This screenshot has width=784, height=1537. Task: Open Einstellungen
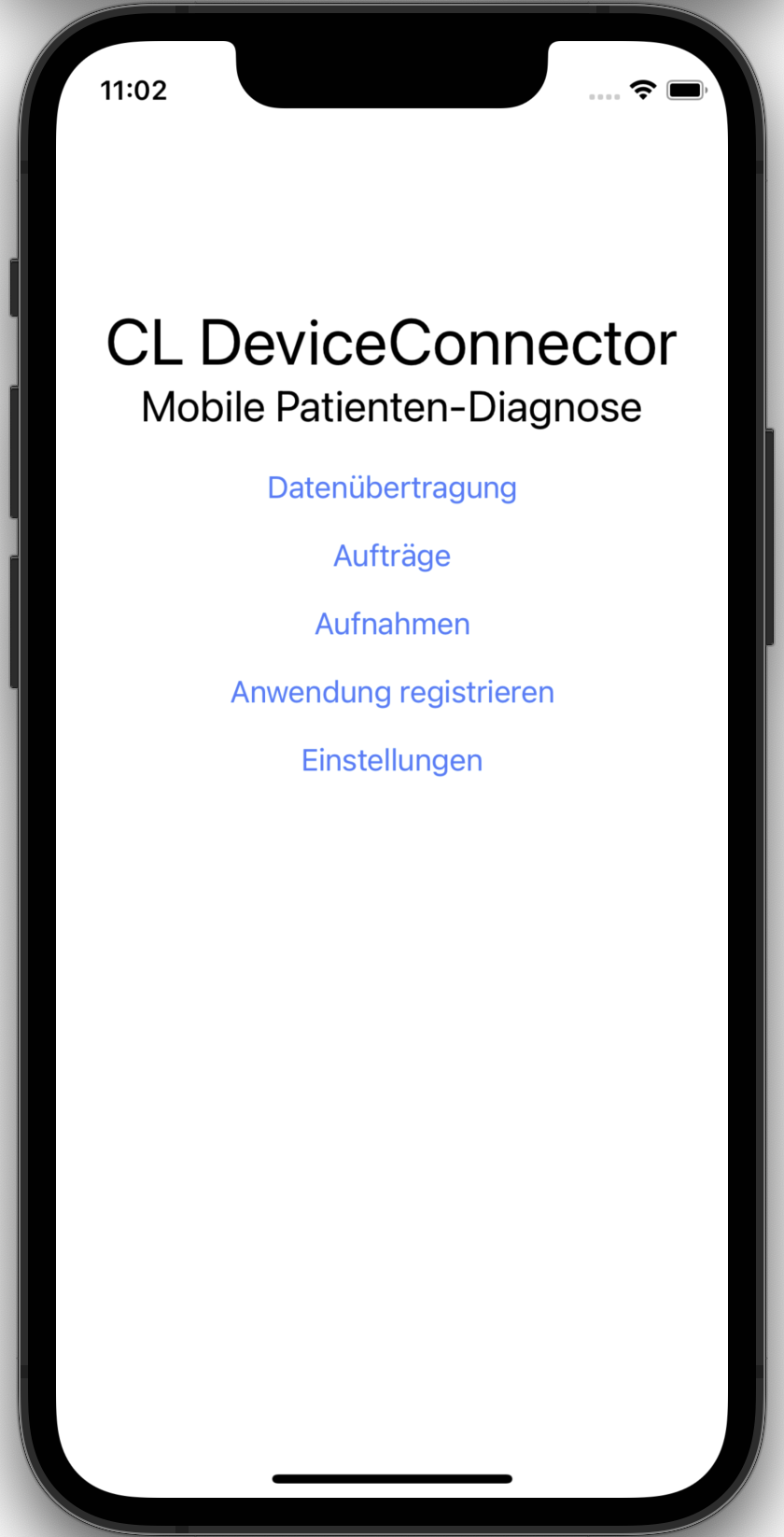click(392, 760)
